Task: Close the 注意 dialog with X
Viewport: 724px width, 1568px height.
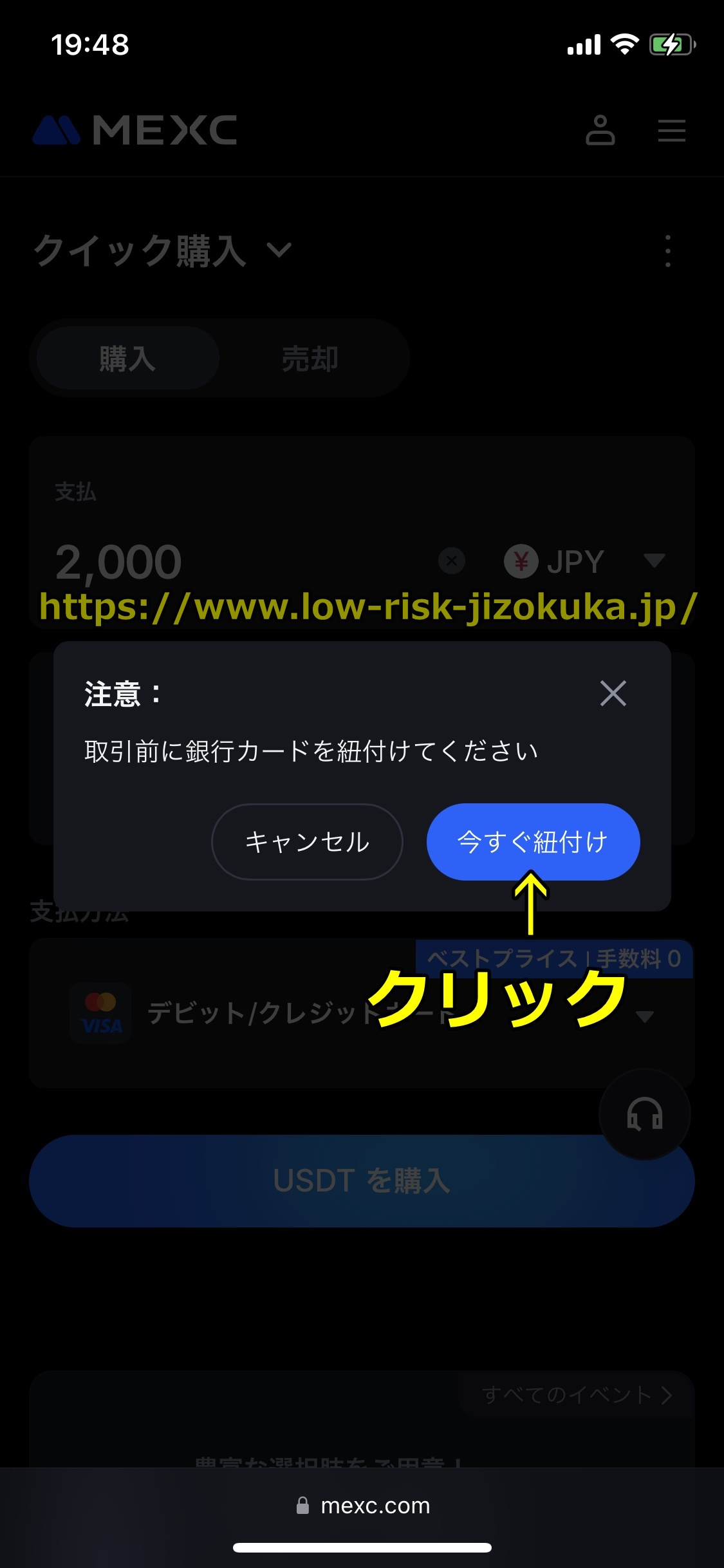Action: [x=613, y=693]
